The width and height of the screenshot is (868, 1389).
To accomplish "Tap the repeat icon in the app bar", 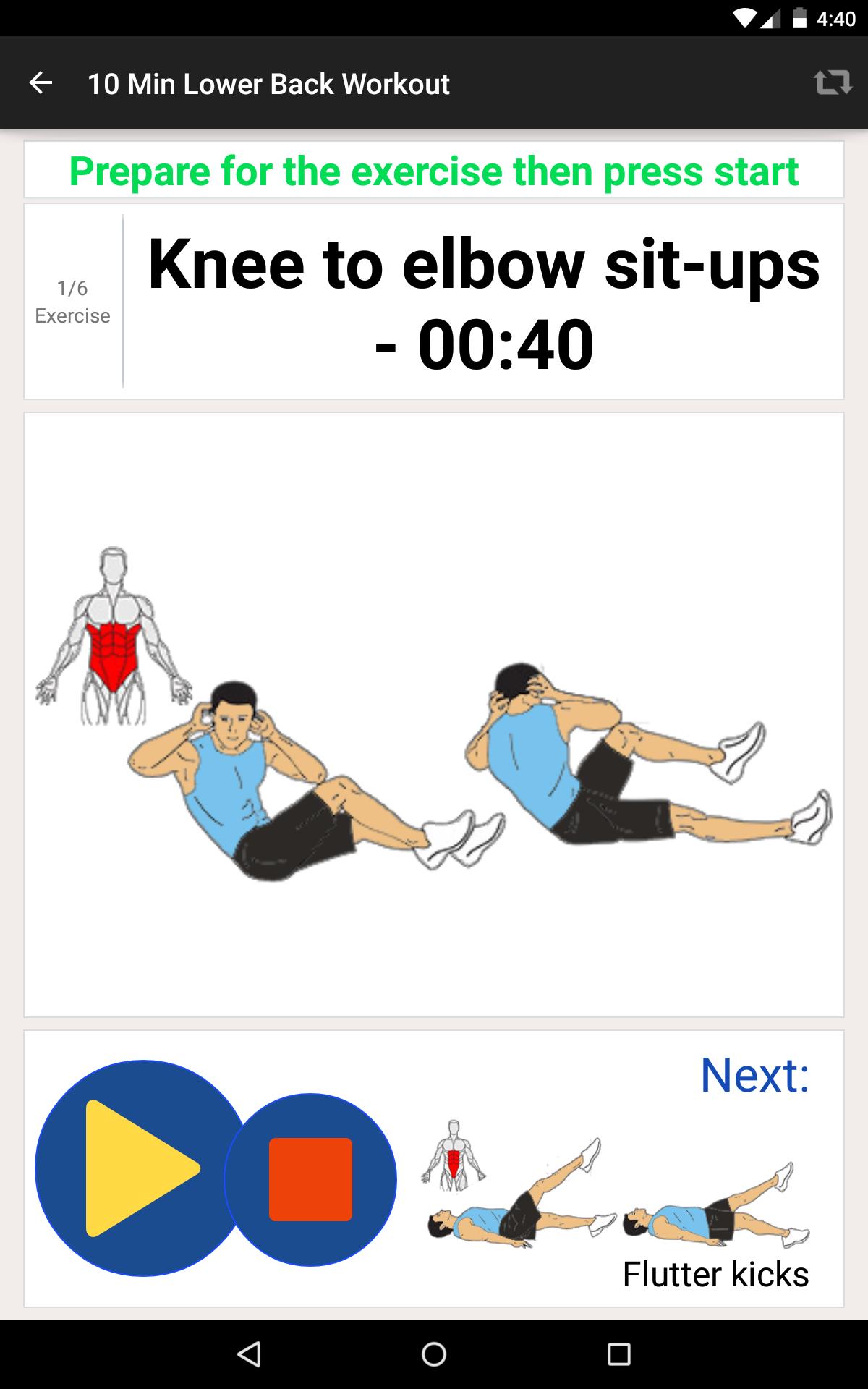I will click(833, 82).
